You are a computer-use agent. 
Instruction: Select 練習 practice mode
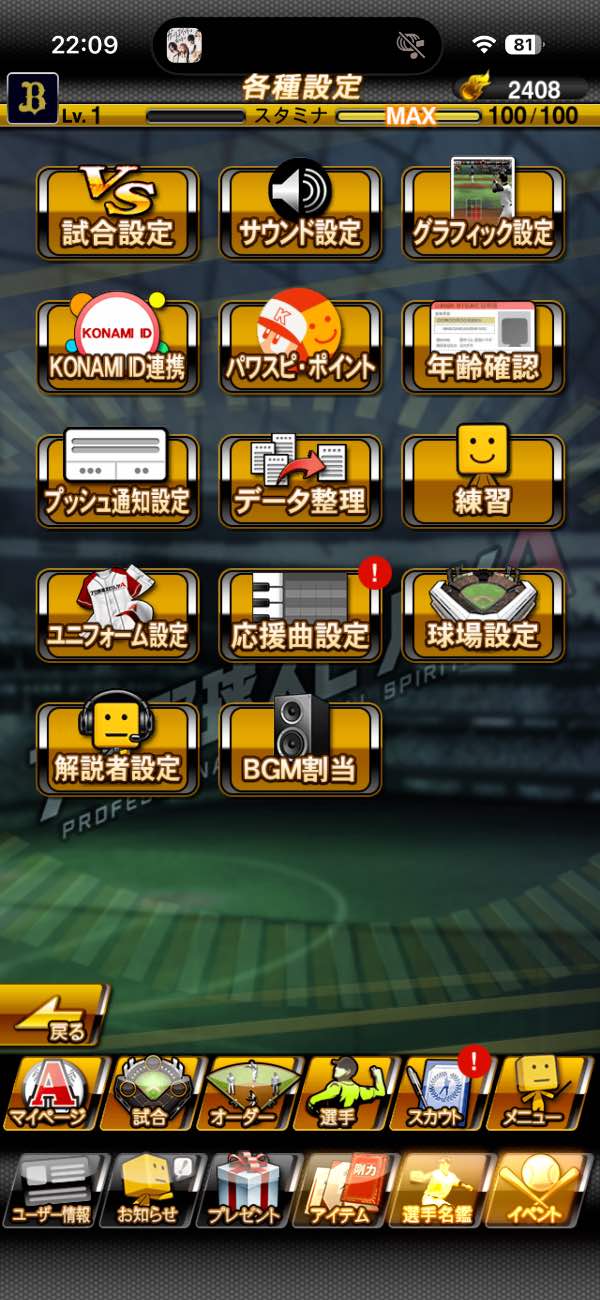[483, 481]
